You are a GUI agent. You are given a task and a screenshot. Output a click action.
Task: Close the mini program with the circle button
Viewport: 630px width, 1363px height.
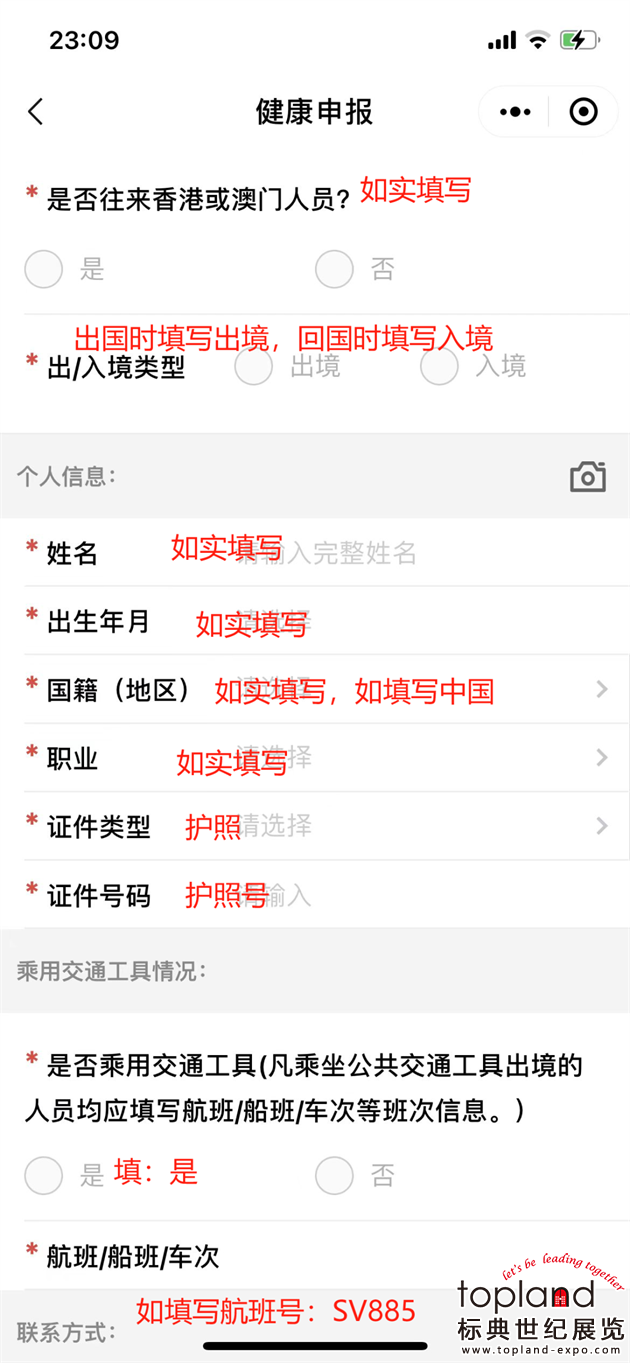click(583, 112)
